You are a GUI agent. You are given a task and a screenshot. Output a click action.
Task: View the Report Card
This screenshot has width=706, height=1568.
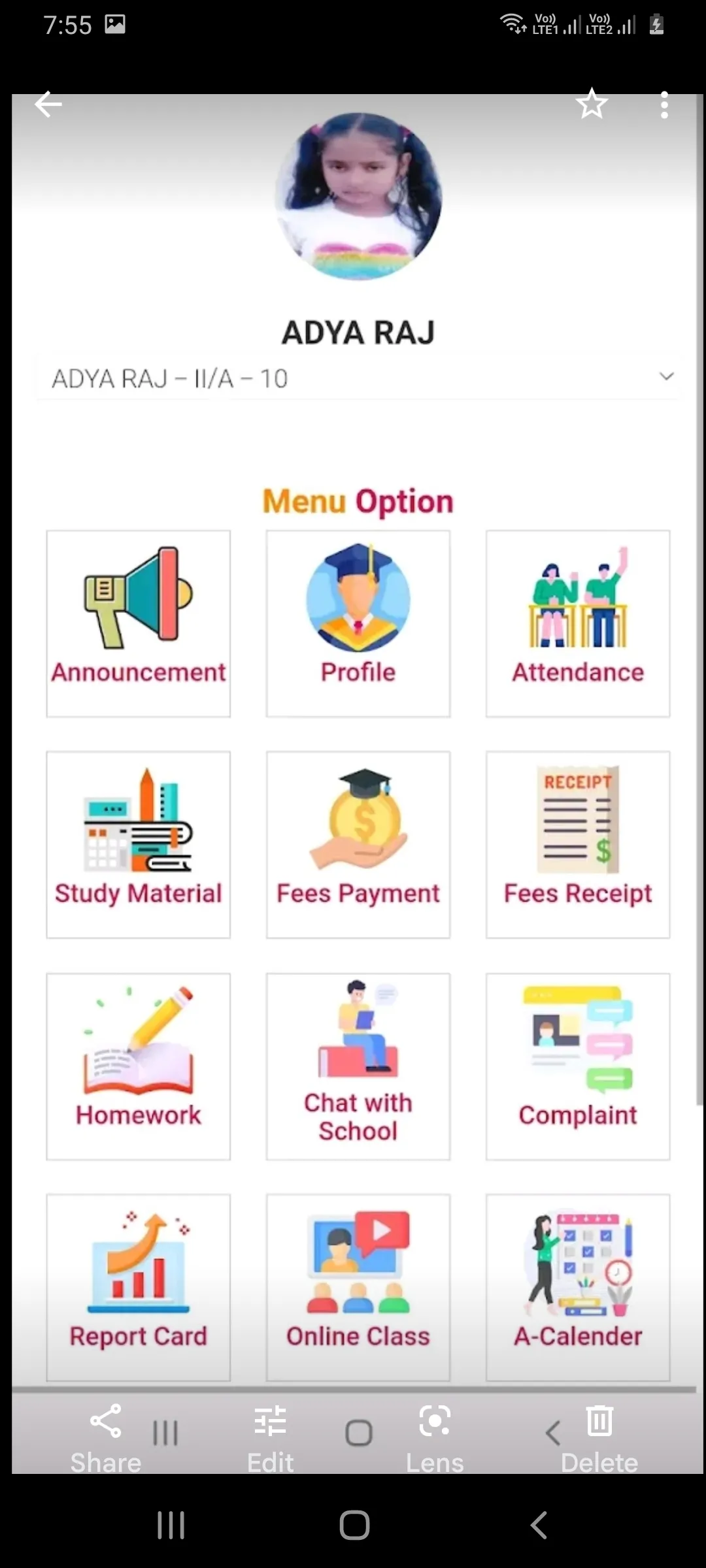pos(139,1288)
